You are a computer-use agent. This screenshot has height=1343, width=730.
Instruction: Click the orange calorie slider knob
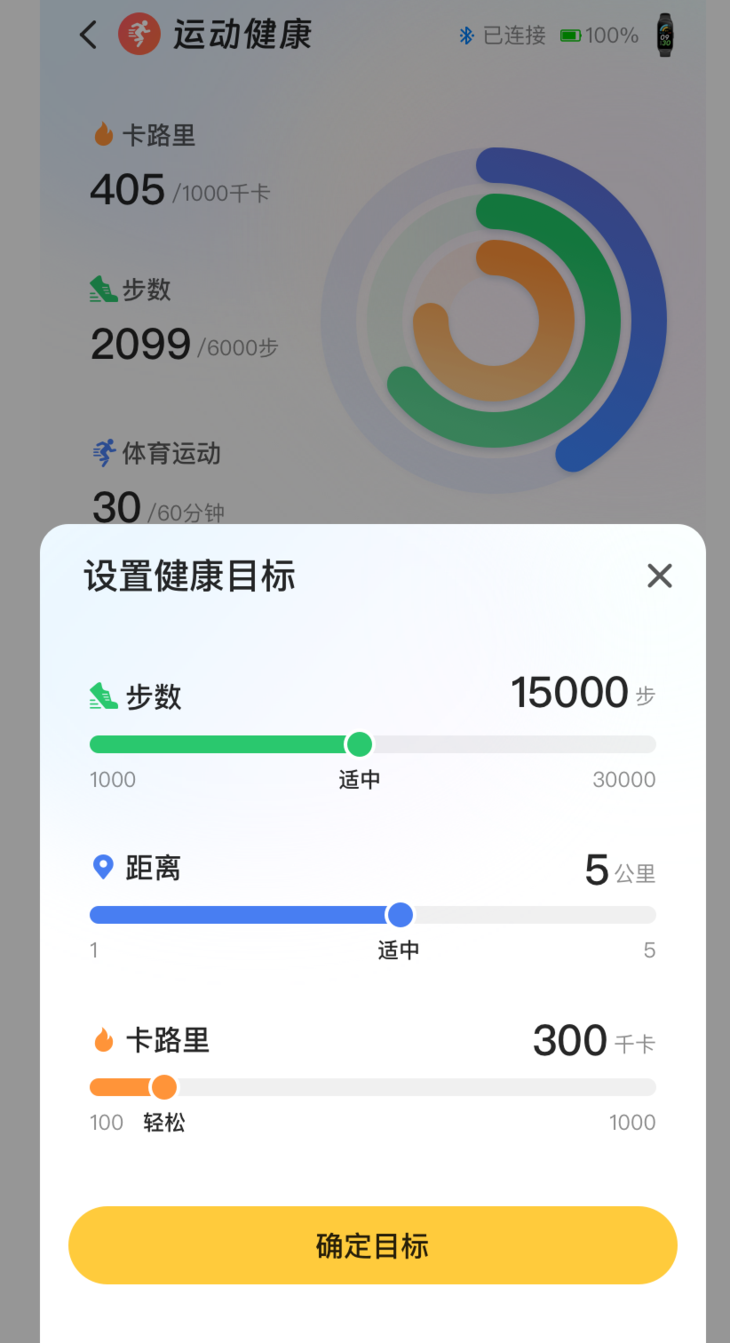click(x=163, y=1087)
